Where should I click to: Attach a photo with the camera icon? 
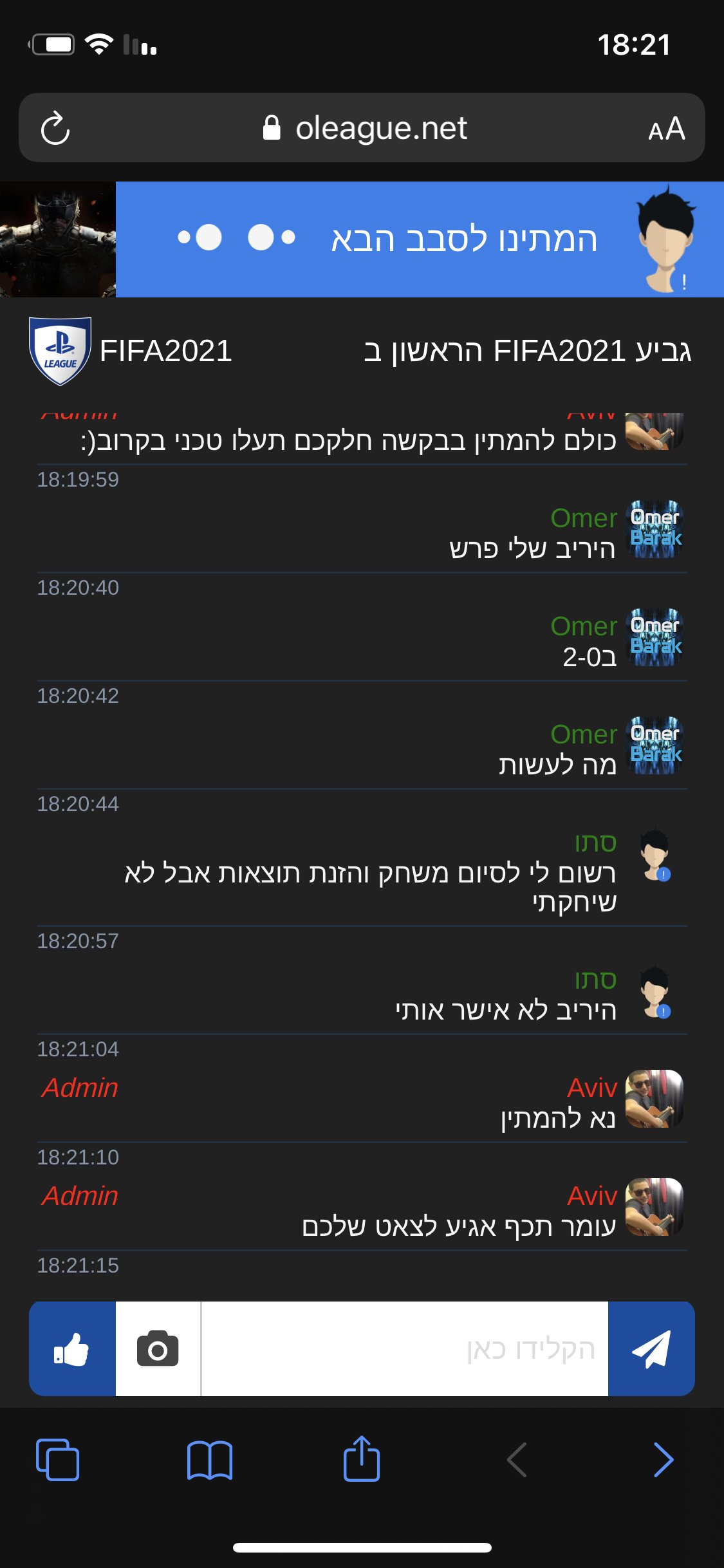coord(158,1349)
